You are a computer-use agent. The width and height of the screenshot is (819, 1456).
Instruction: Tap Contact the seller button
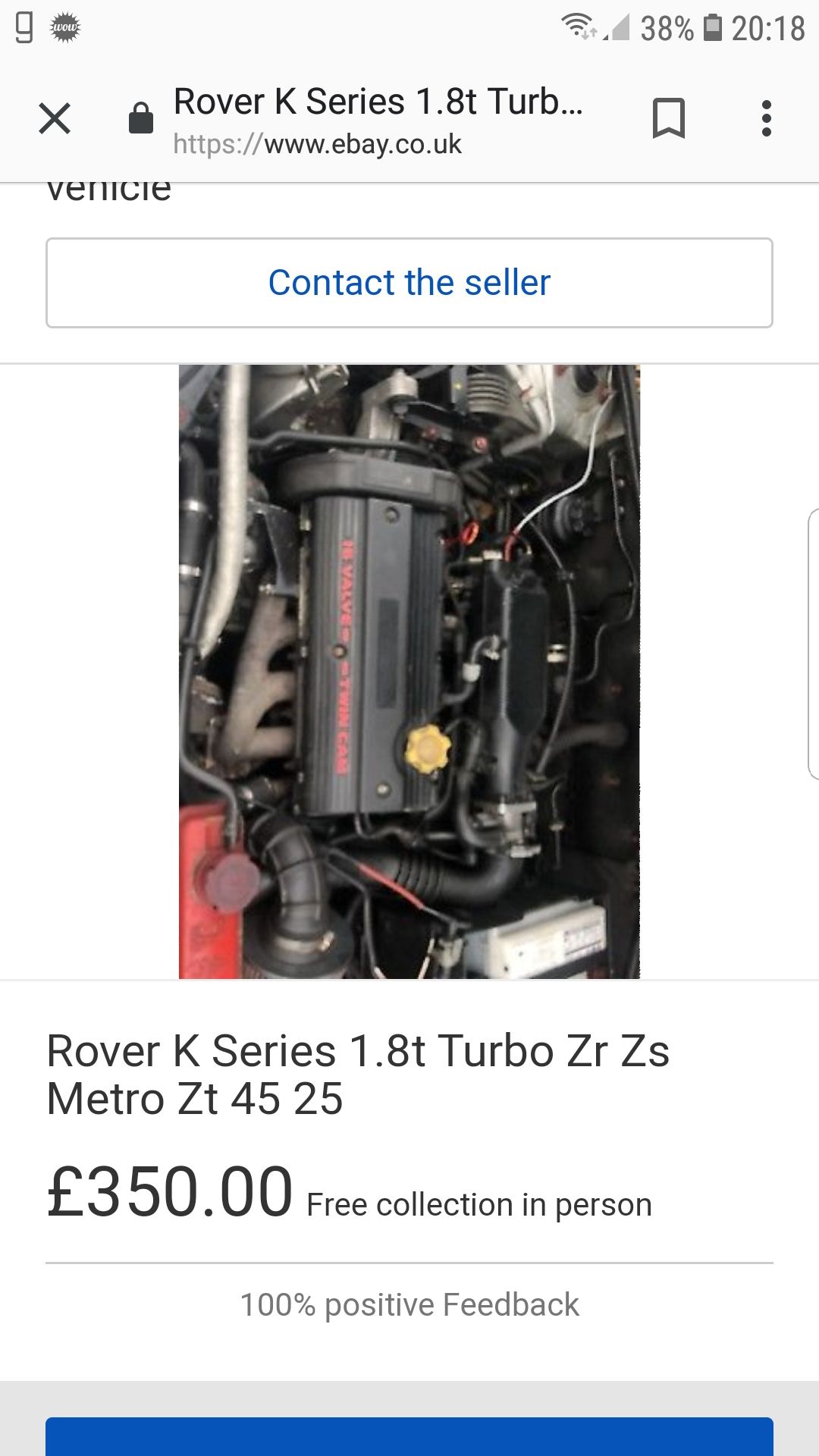pyautogui.click(x=409, y=283)
